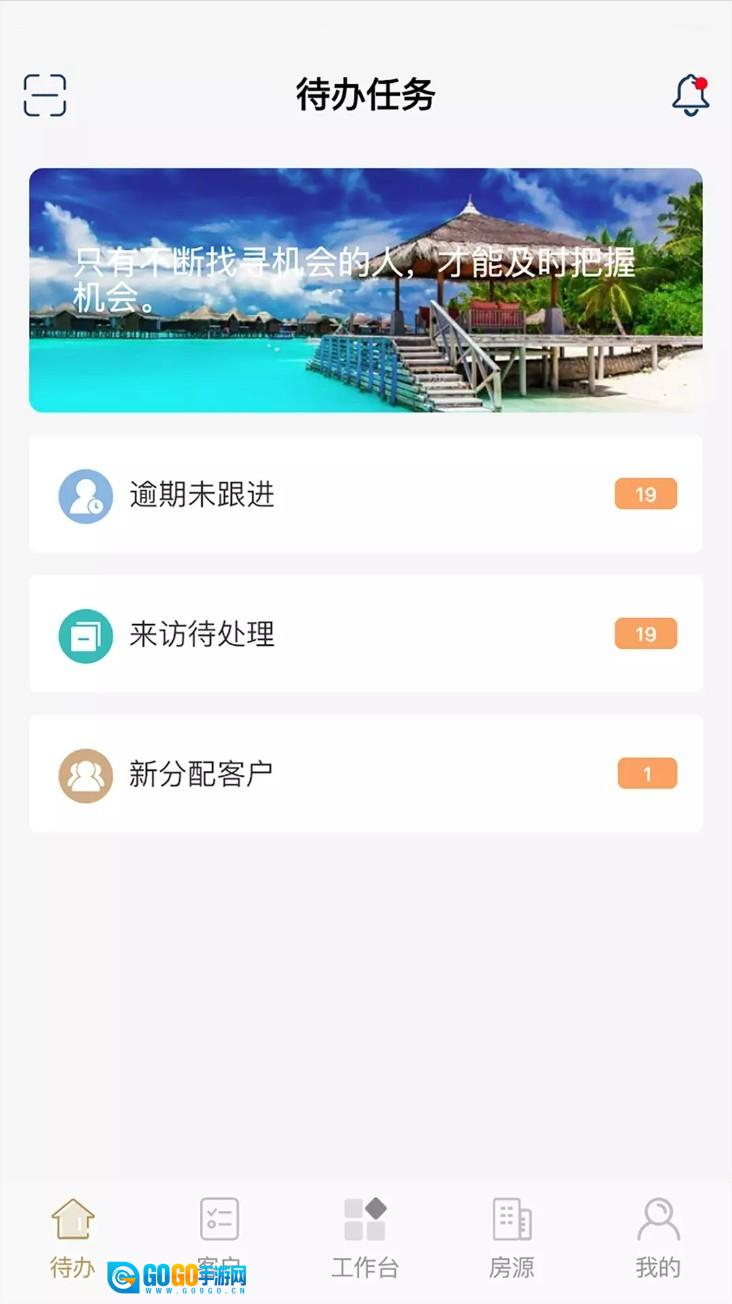The width and height of the screenshot is (732, 1304).
Task: Open the scan icon
Action: point(45,95)
